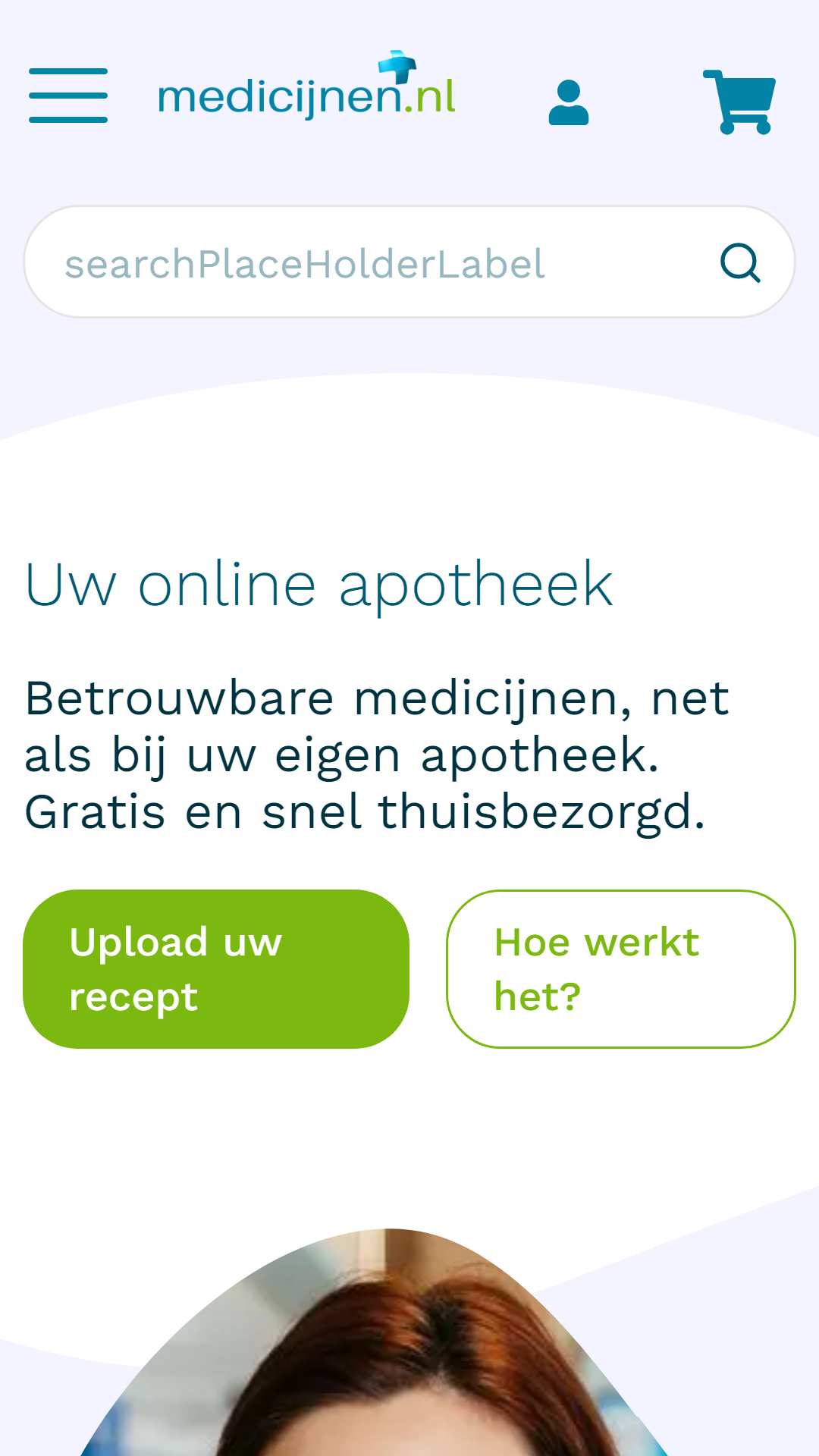Screen dimensions: 819x1456
Task: Tap the Upload uw recept button
Action: pos(216,969)
